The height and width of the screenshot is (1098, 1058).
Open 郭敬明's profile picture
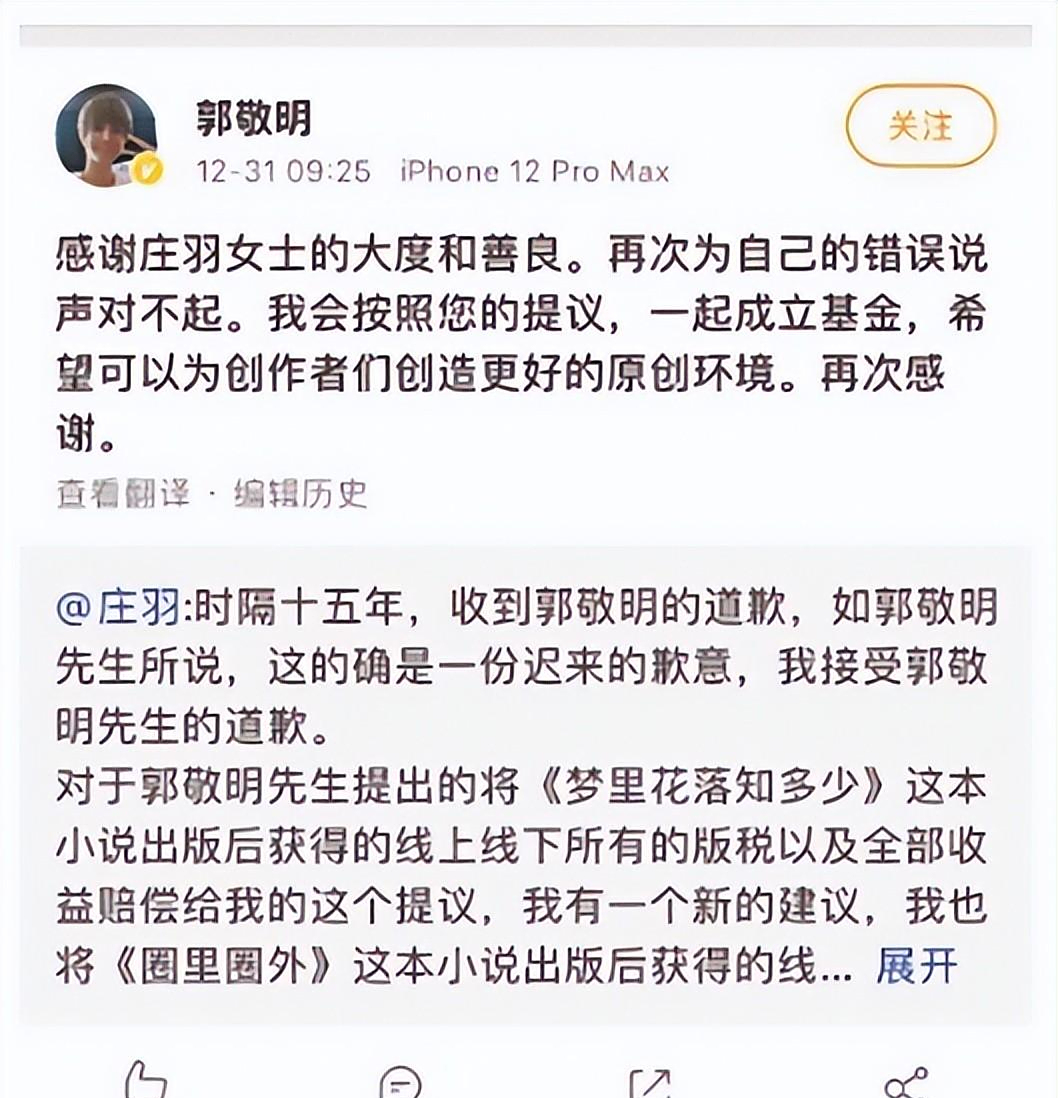(x=106, y=135)
